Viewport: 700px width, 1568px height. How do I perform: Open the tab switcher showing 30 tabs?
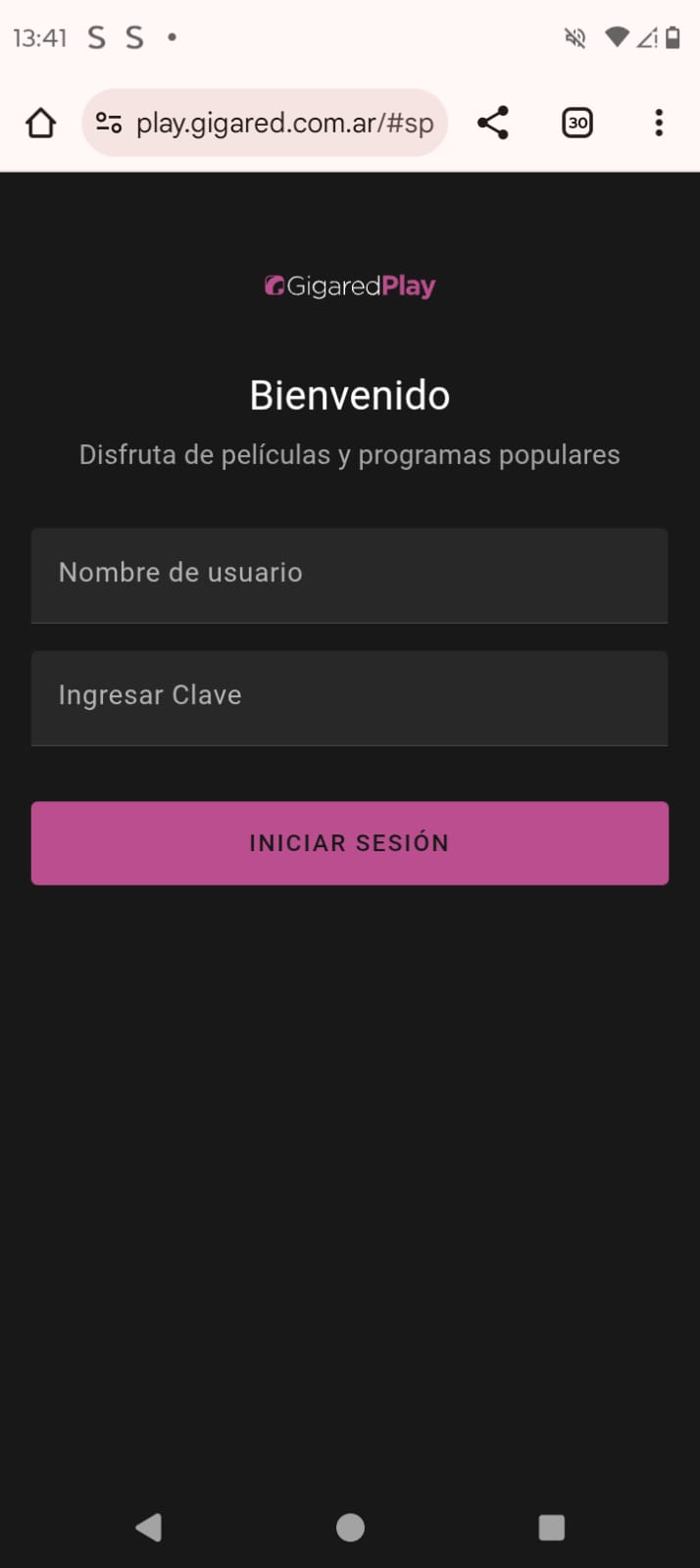point(577,124)
